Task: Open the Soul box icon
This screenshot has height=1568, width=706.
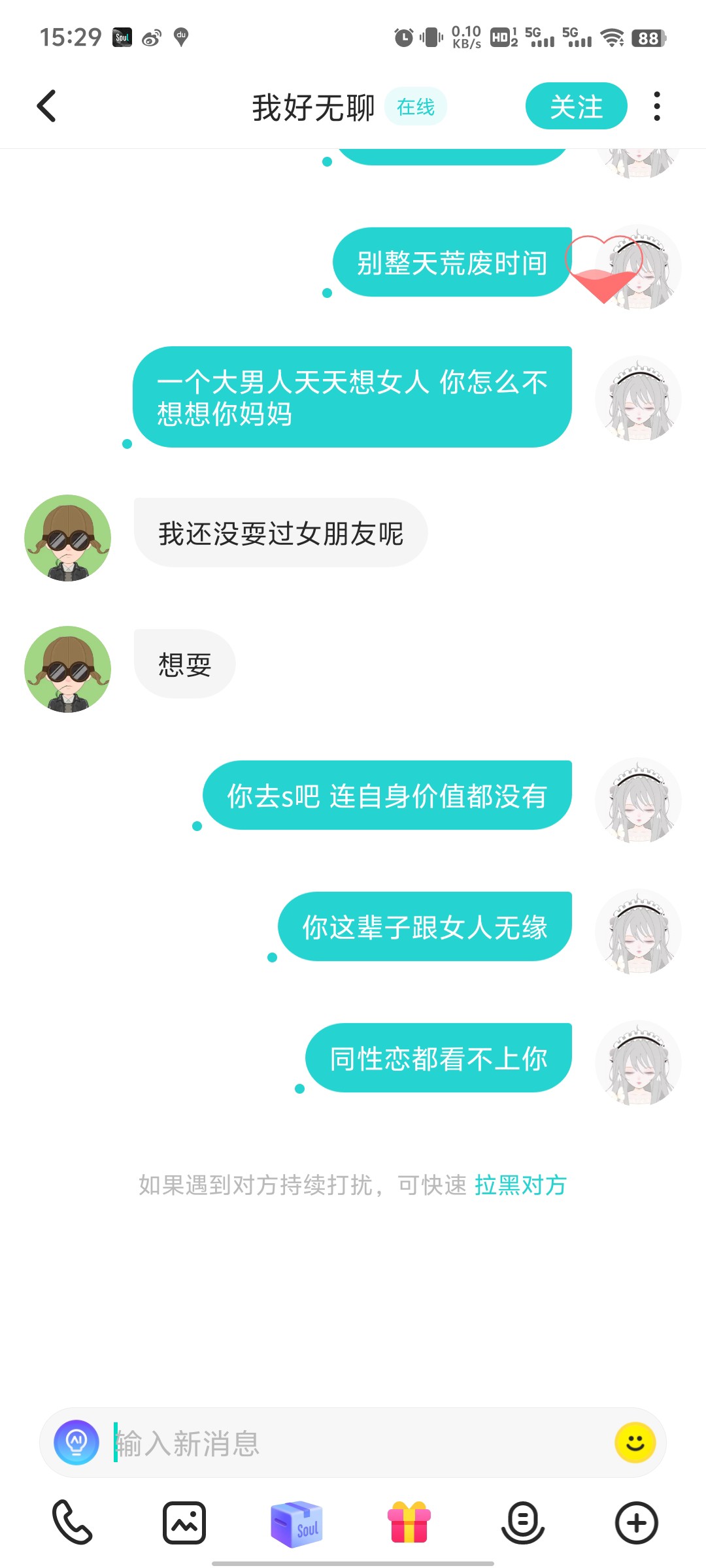Action: 297,1523
